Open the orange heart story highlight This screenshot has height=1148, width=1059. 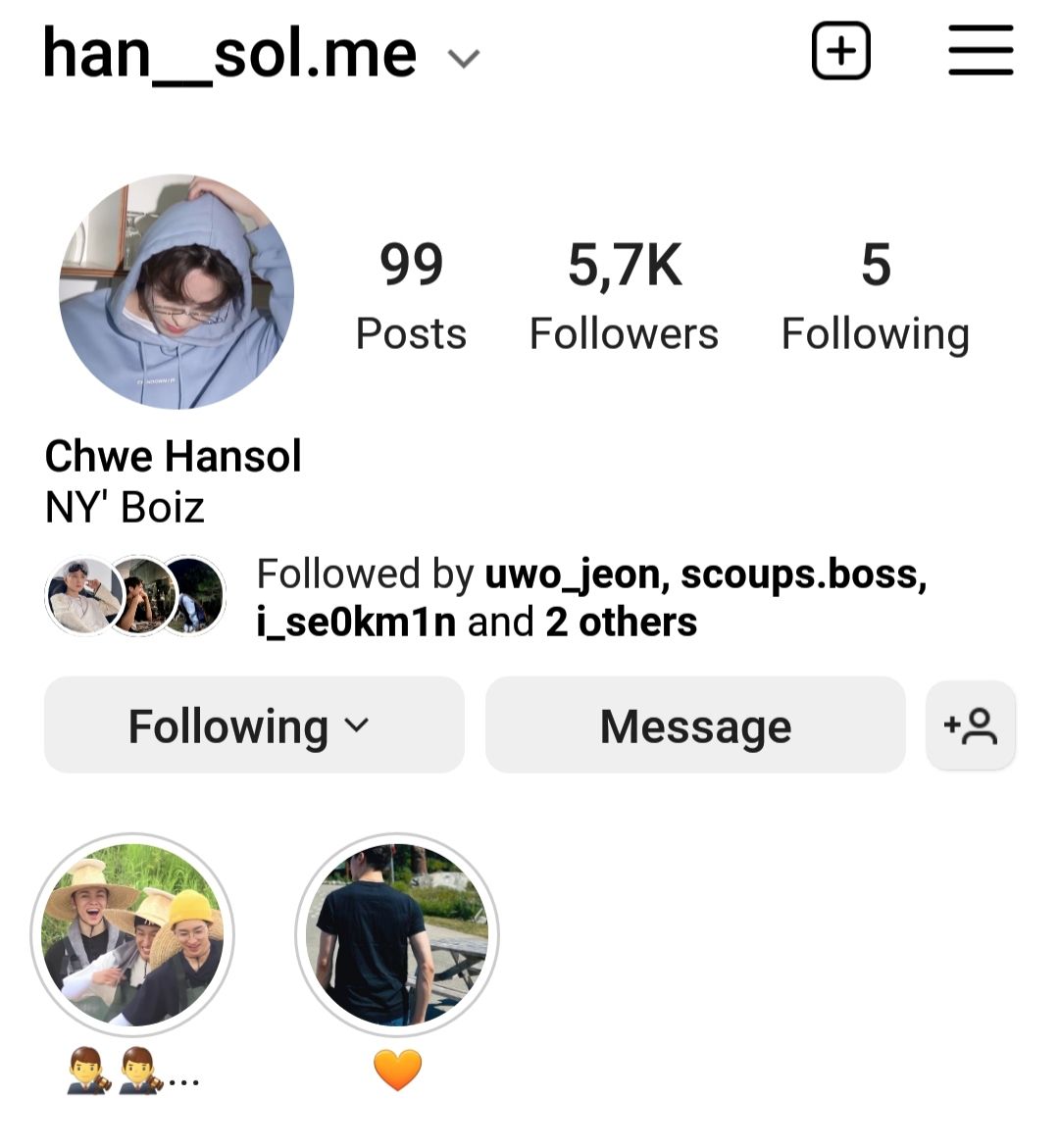pos(397,934)
